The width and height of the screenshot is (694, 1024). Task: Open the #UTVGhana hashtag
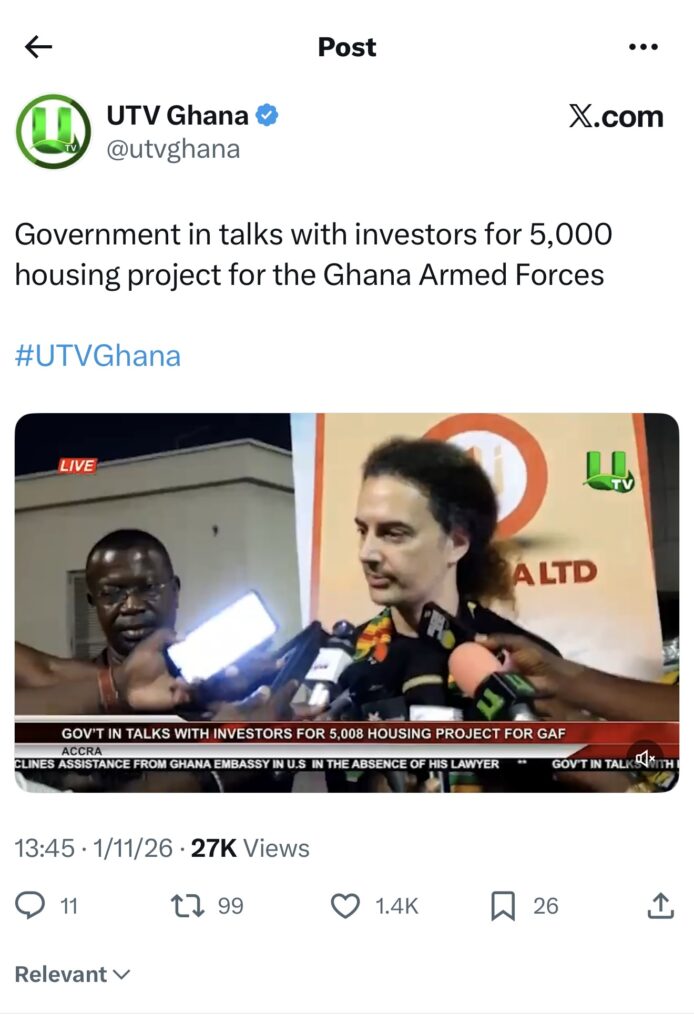pos(98,356)
